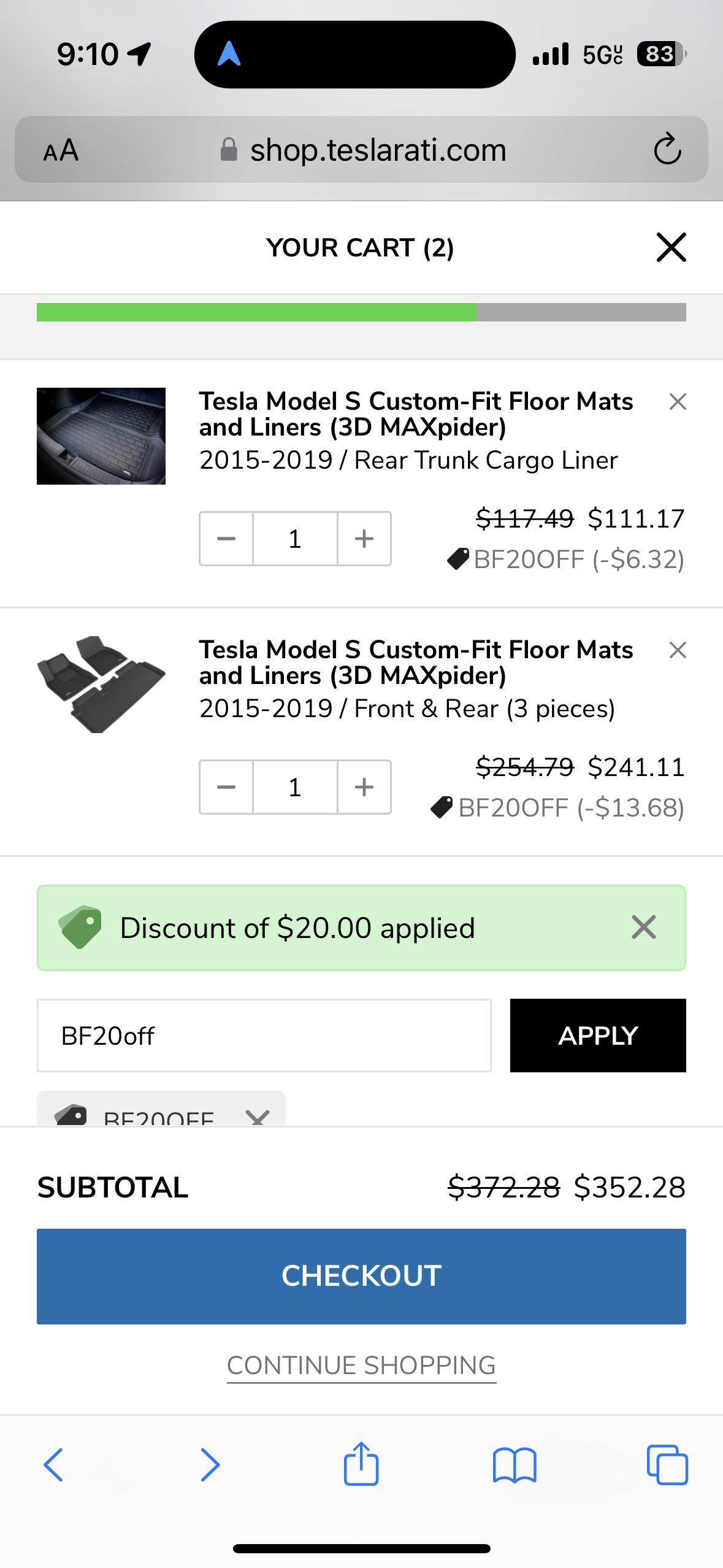This screenshot has width=723, height=1568.
Task: Tap Continue Shopping link
Action: pyautogui.click(x=361, y=1366)
